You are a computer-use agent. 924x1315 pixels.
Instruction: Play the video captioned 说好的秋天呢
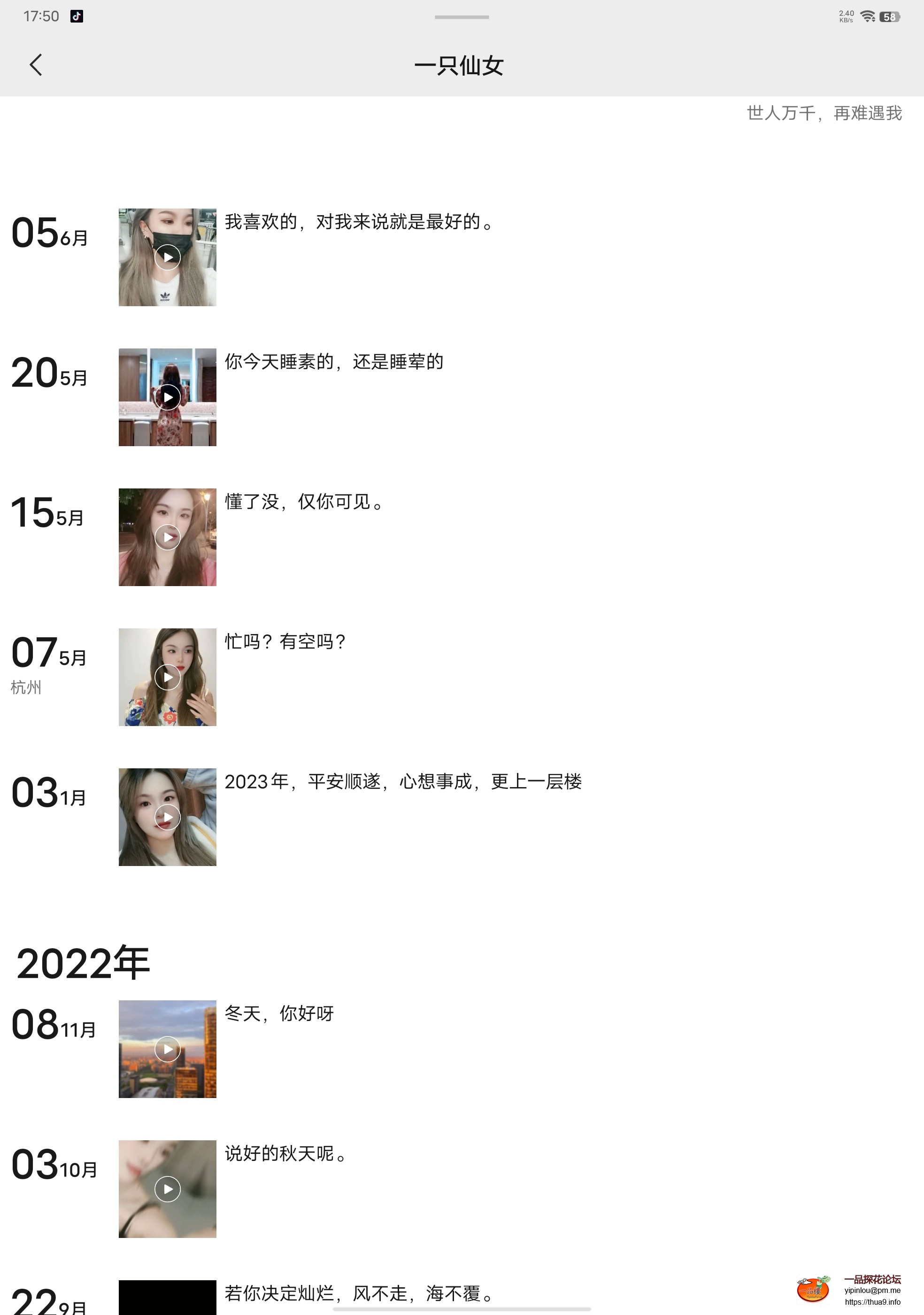[x=167, y=1189]
